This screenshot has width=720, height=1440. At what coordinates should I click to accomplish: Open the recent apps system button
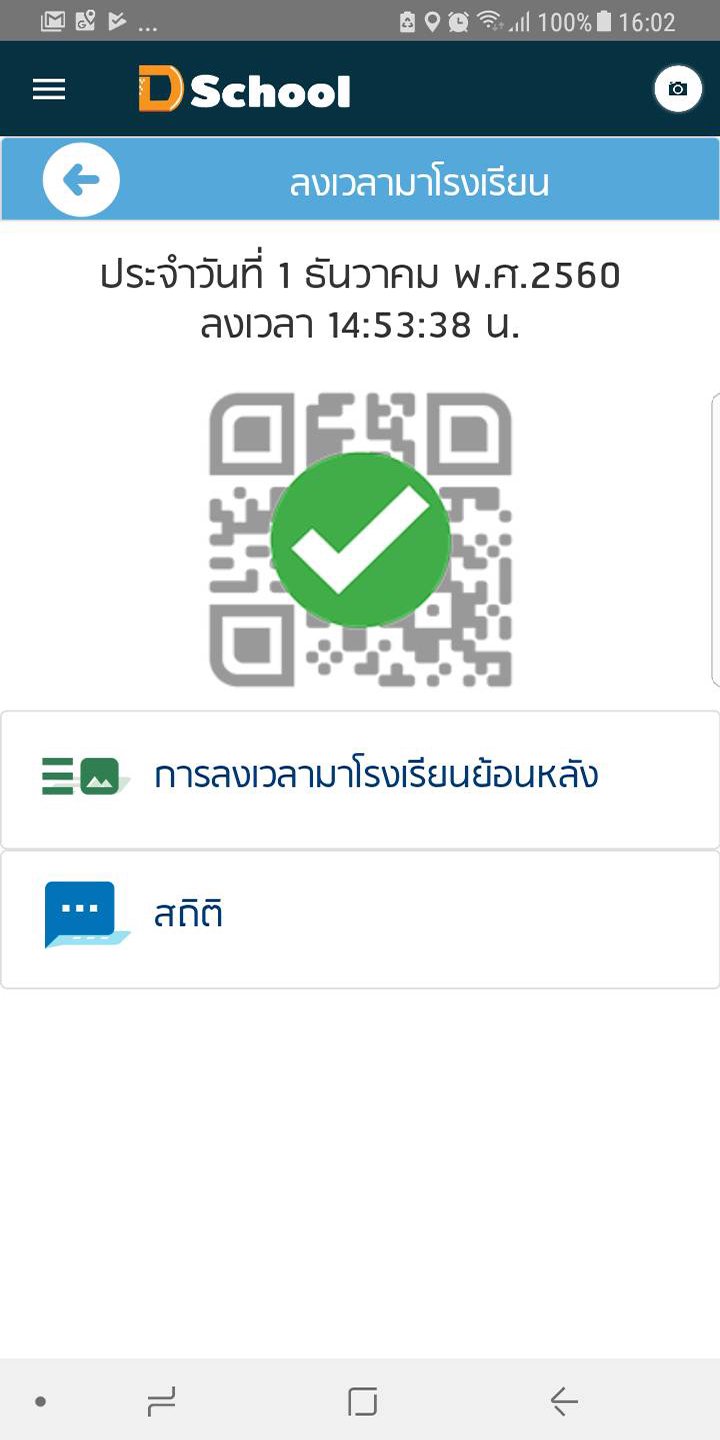(x=161, y=1402)
